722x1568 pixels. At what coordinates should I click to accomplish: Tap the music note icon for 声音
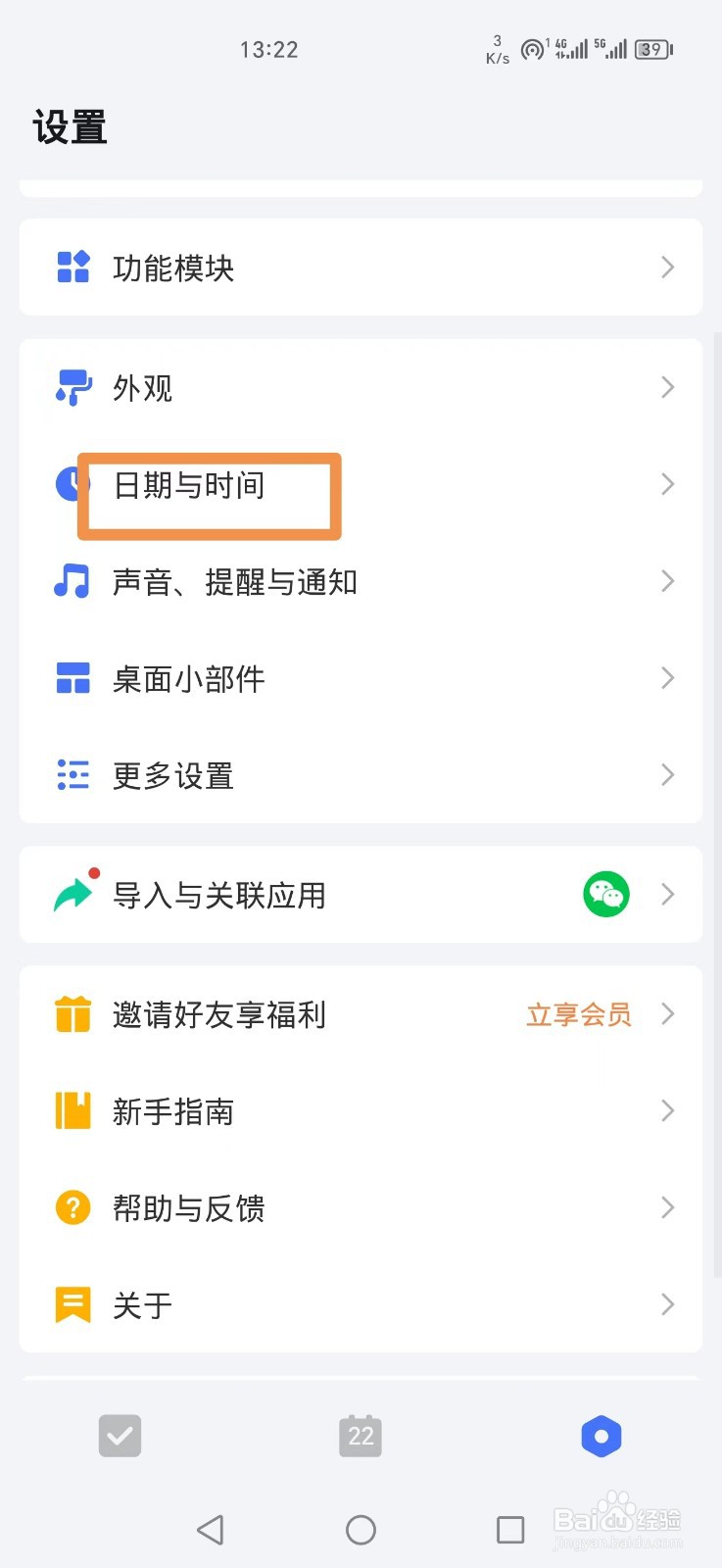tap(72, 581)
